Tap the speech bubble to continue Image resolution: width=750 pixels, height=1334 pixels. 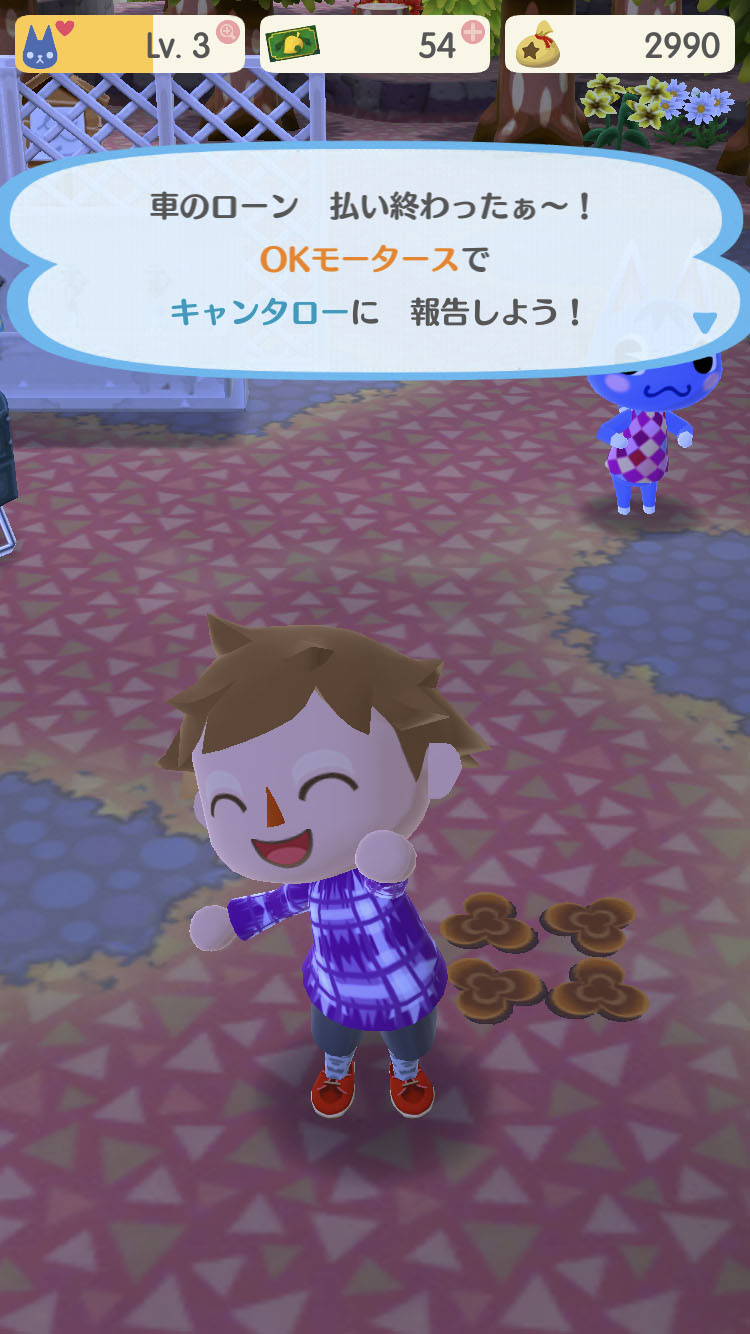click(375, 255)
